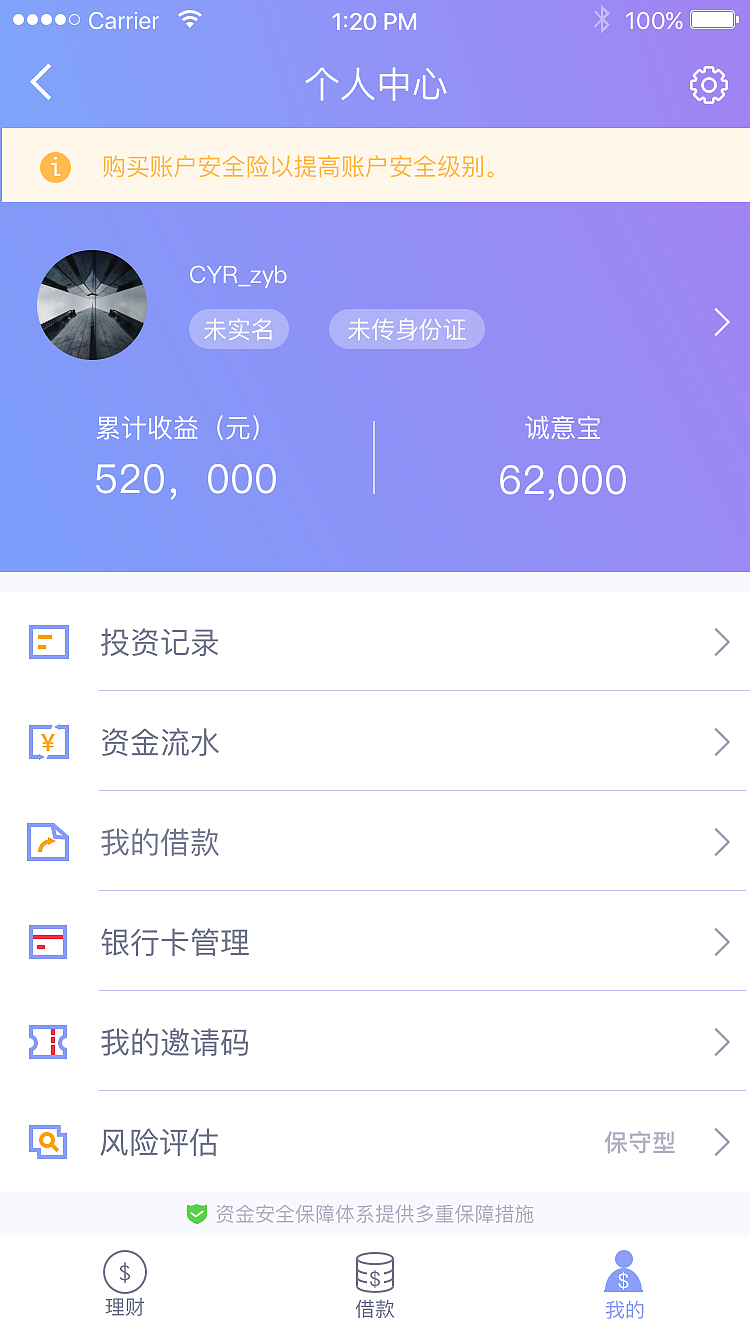Select the 风险评估 magnifier icon
750x1334 pixels.
pyautogui.click(x=48, y=1142)
